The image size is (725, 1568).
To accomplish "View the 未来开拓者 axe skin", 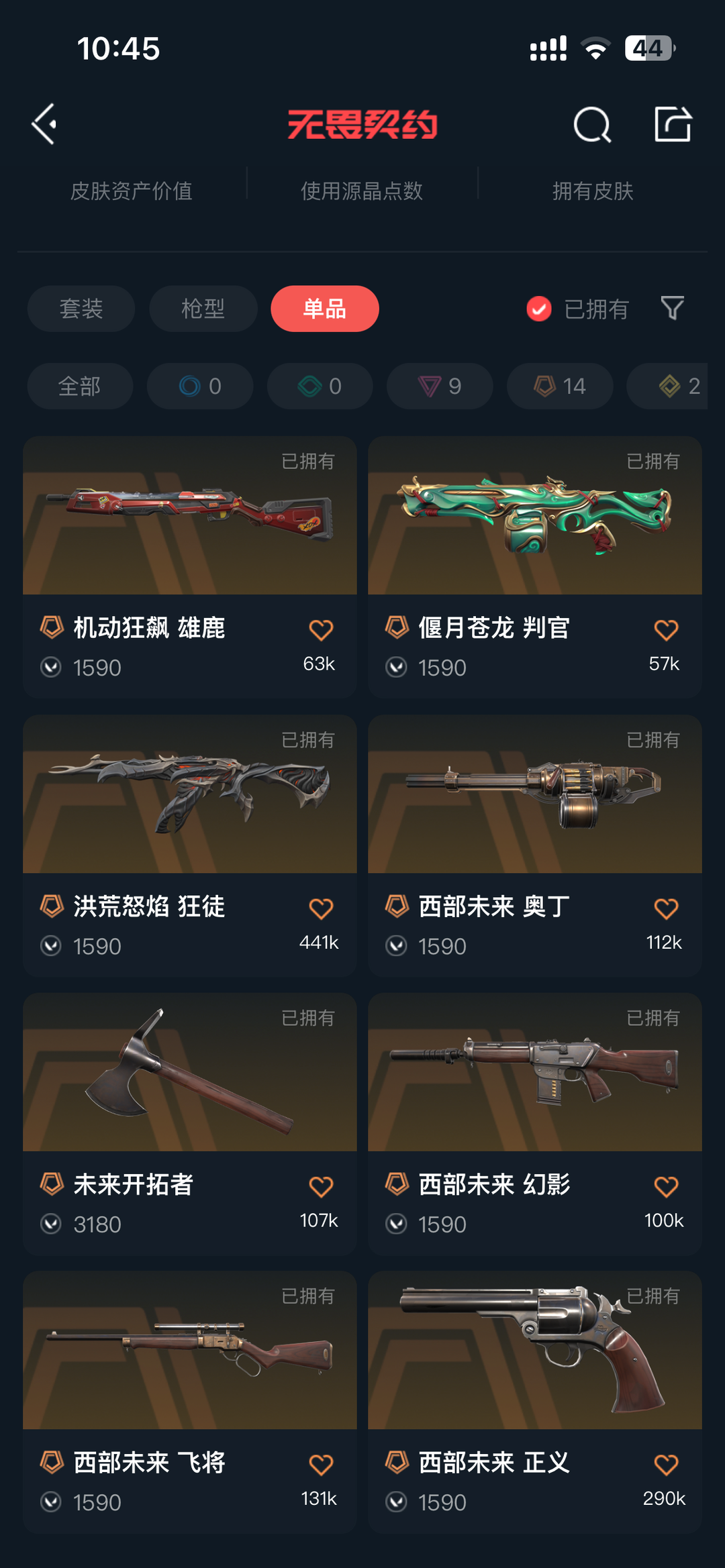I will (190, 1124).
